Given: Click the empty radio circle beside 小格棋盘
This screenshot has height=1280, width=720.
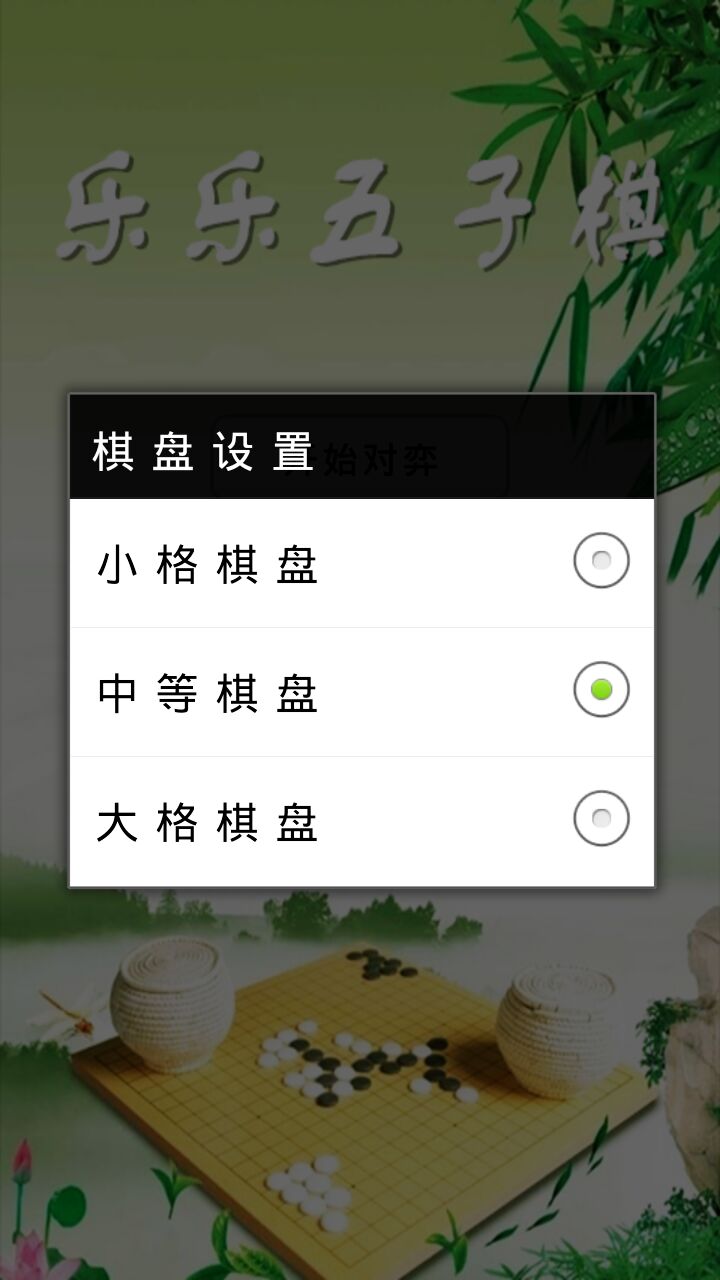Looking at the screenshot, I should coord(600,561).
